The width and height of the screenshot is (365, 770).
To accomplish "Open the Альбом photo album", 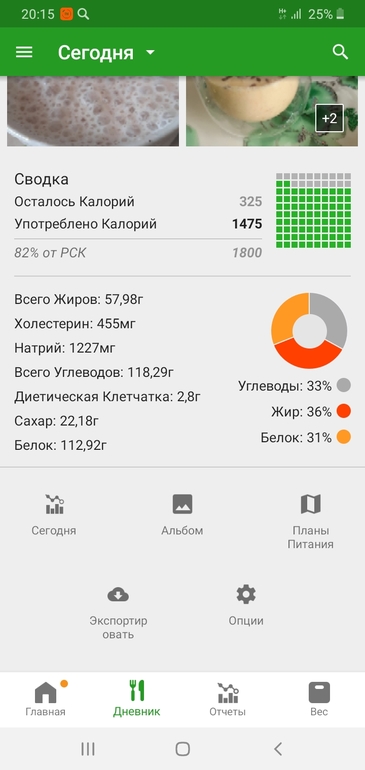I will pyautogui.click(x=182, y=515).
